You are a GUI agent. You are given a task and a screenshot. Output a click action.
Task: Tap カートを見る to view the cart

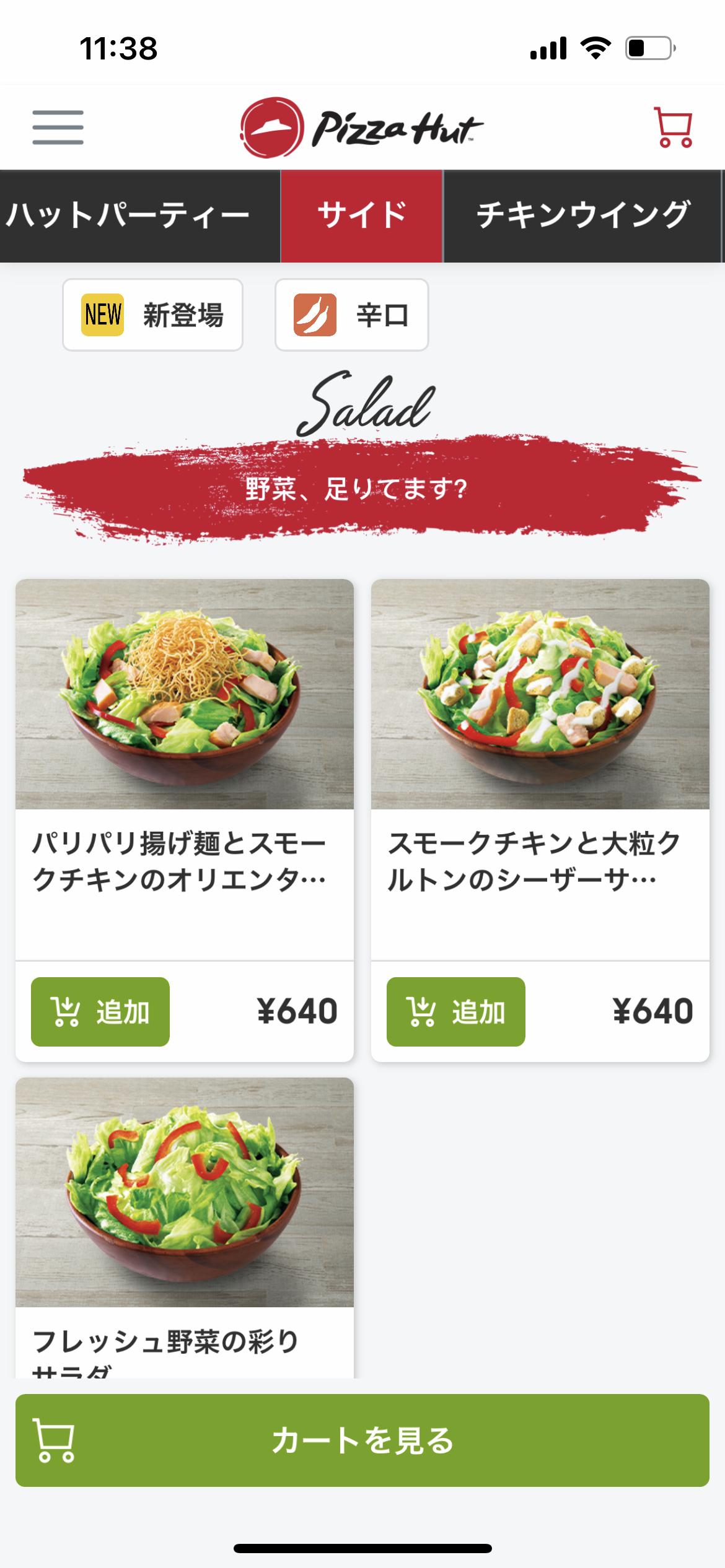click(x=362, y=1440)
